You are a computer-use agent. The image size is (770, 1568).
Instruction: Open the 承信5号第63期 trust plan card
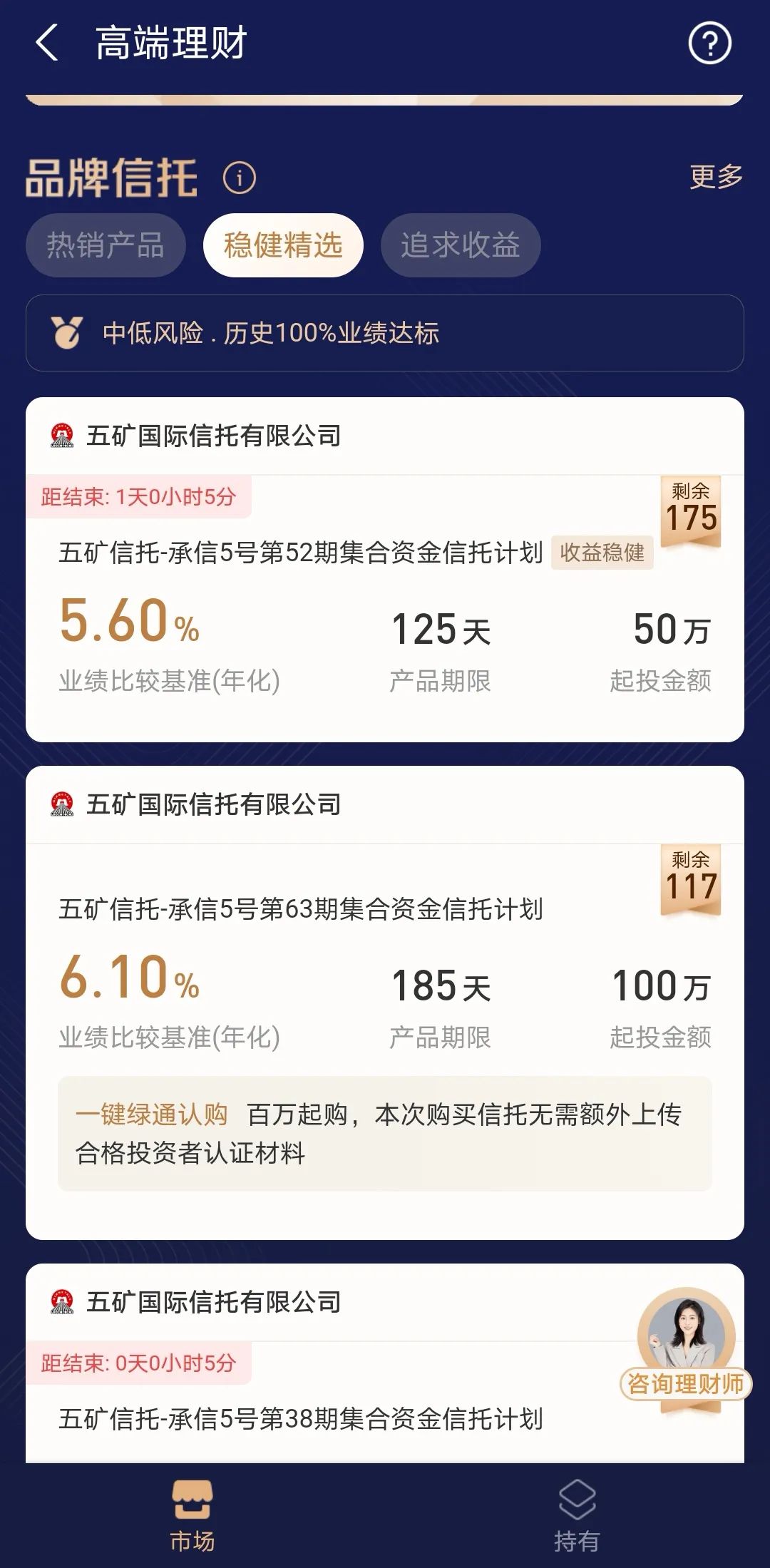385,1003
